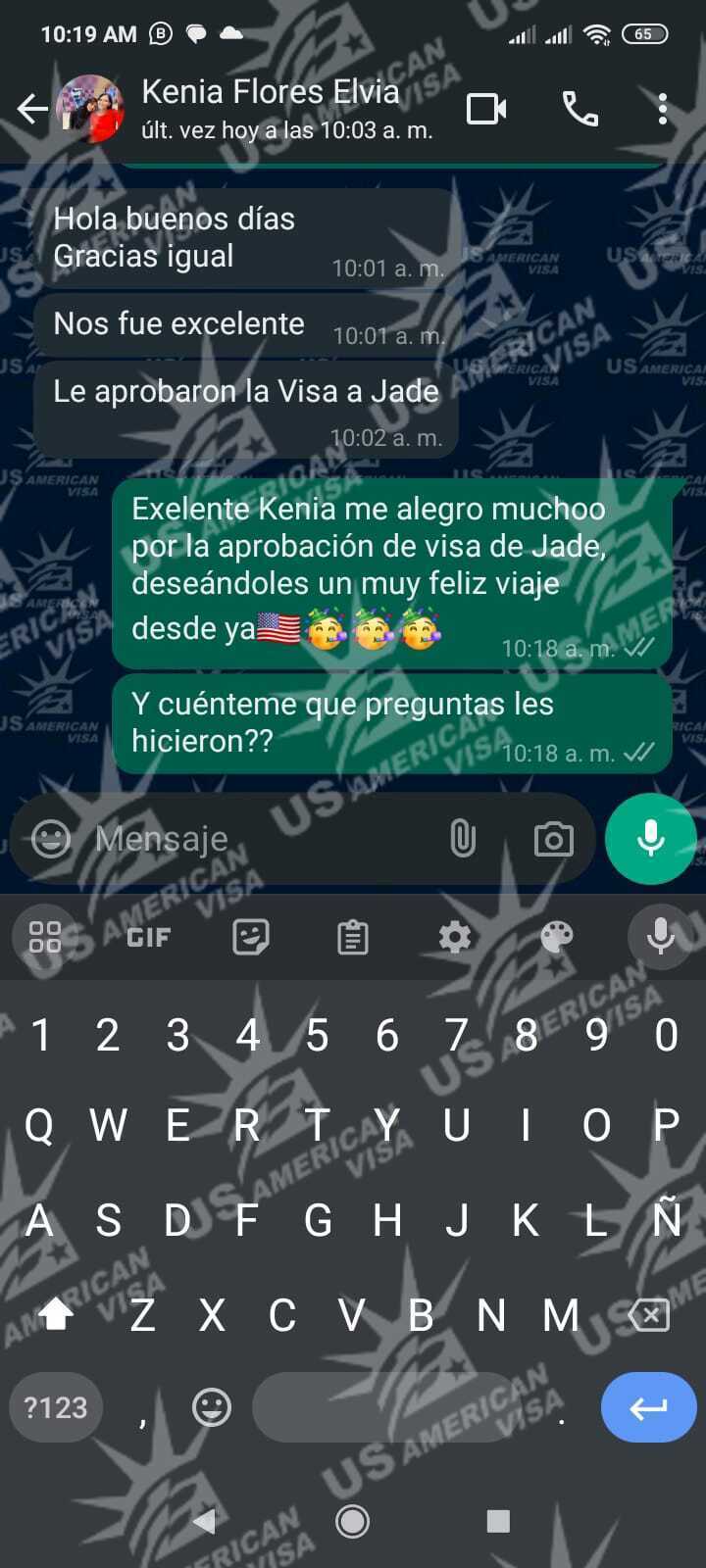The image size is (706, 1568).
Task: Open the chat overflow menu
Action: point(663,109)
